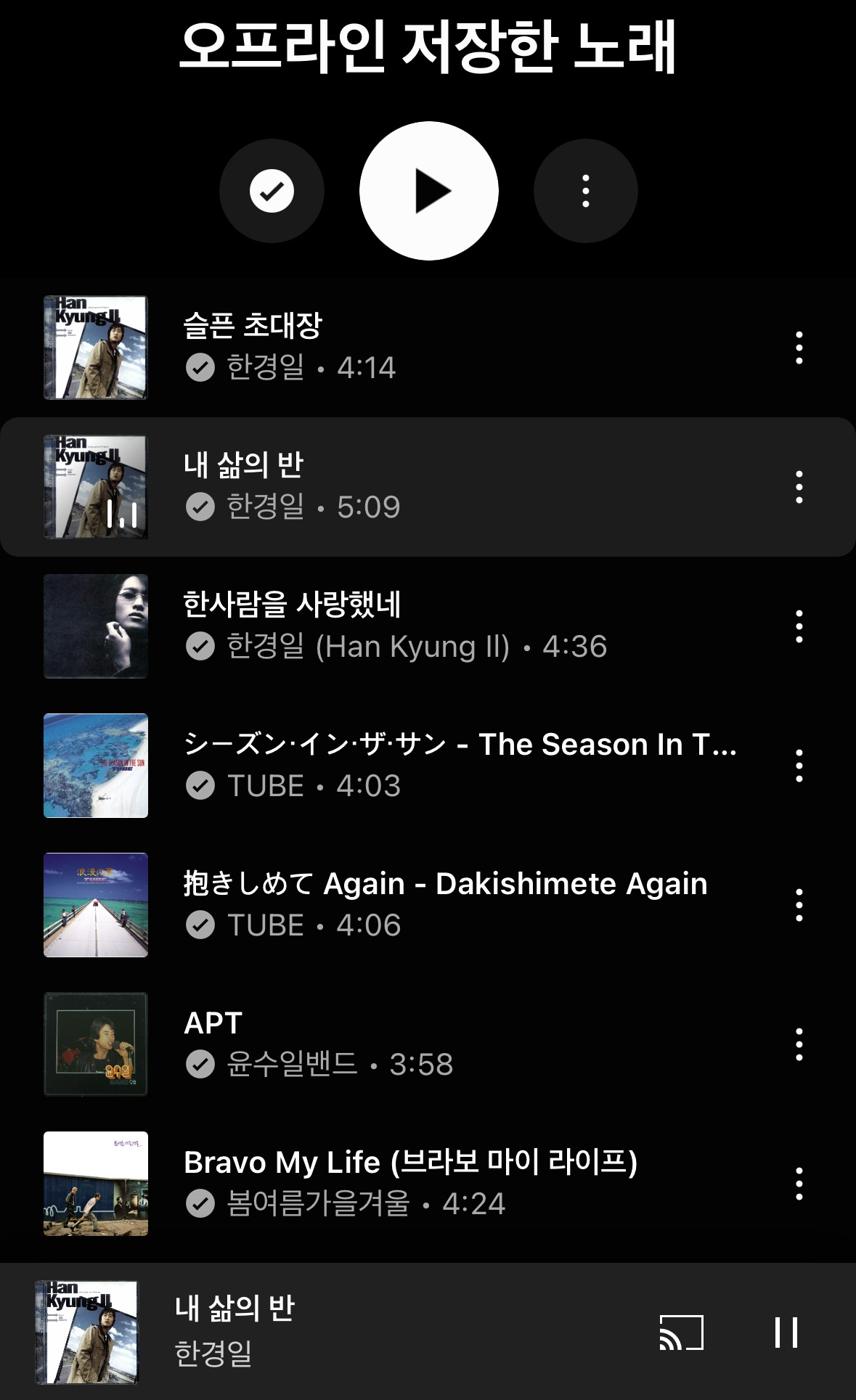
Task: Pause the current song in mini player
Action: pyautogui.click(x=786, y=1333)
